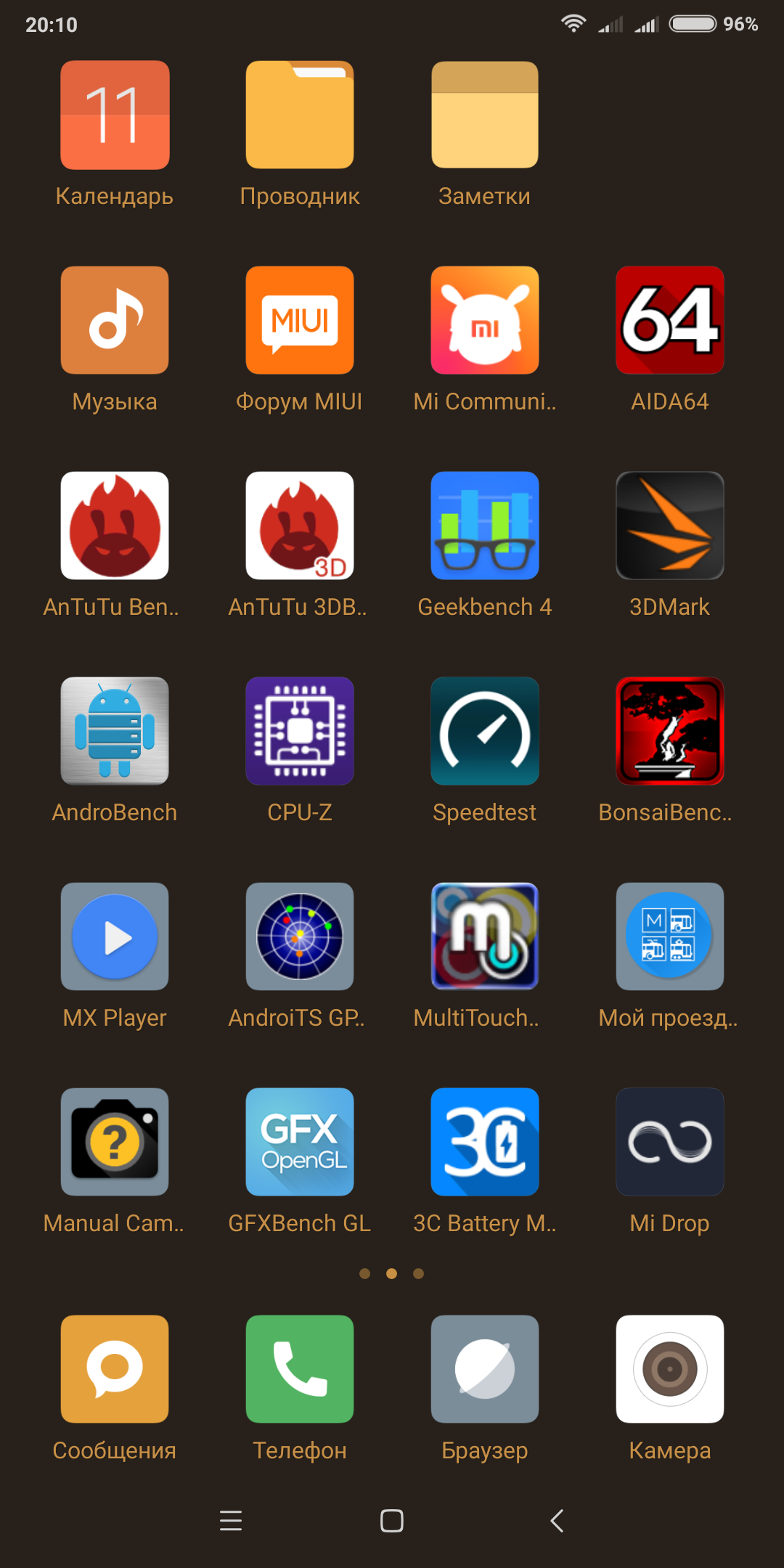Launch Geekbench 4
Screen dimensions: 784x1568
click(x=485, y=526)
